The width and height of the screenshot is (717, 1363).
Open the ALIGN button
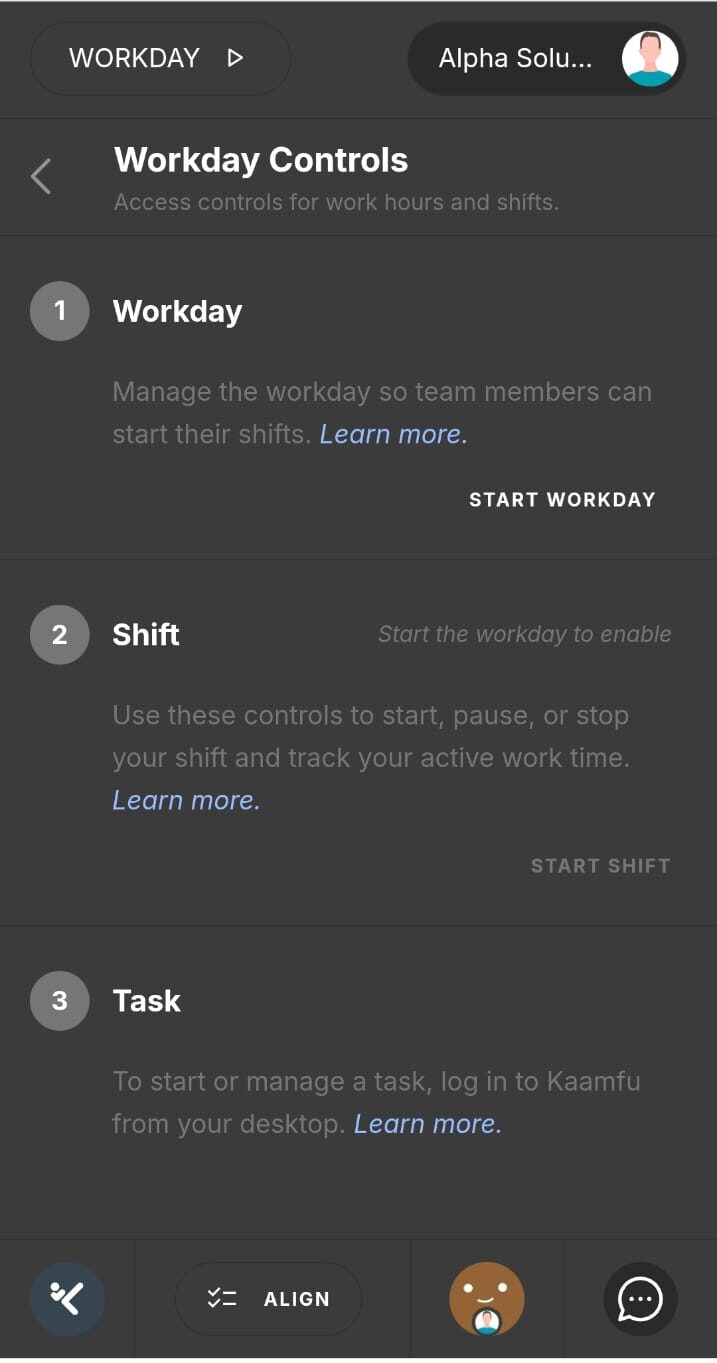268,1299
